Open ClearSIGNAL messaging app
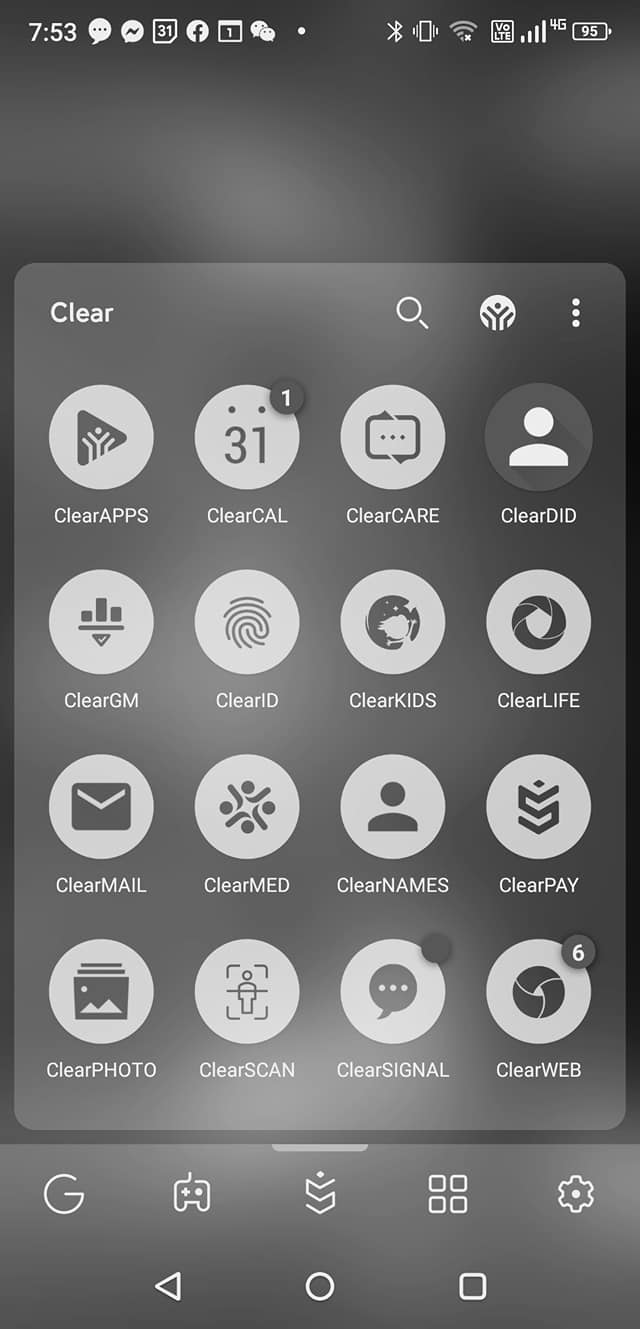Screen dimensions: 640x1329 [393, 991]
